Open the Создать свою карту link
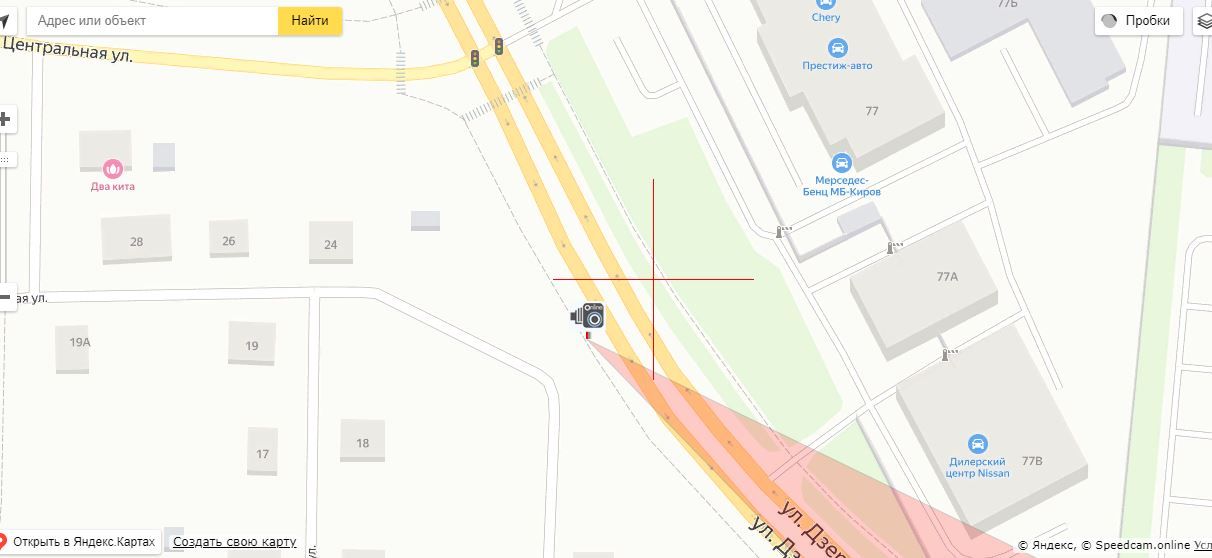This screenshot has height=558, width=1212. pyautogui.click(x=234, y=542)
